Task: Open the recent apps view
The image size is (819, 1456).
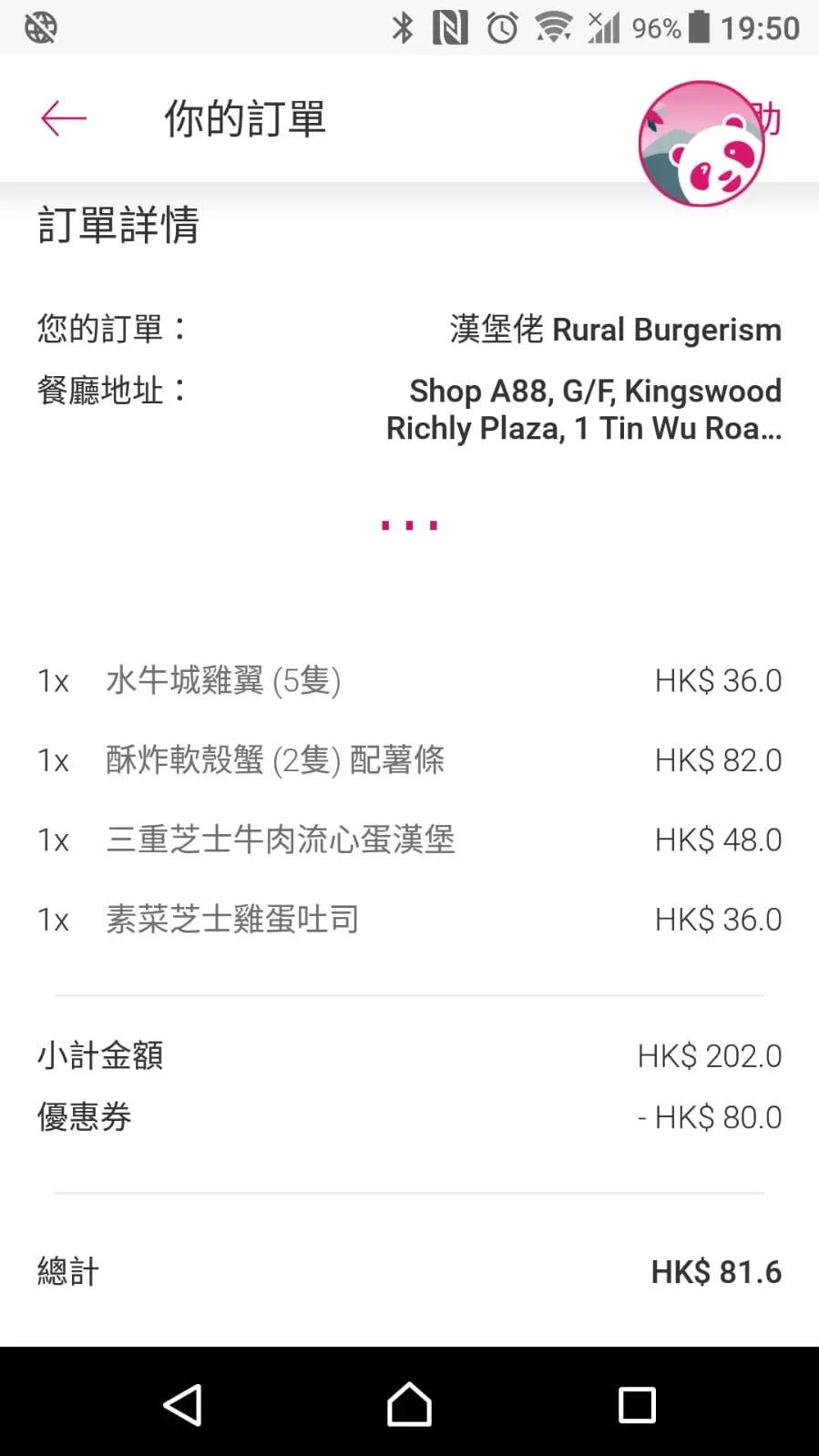Action: (x=637, y=1403)
